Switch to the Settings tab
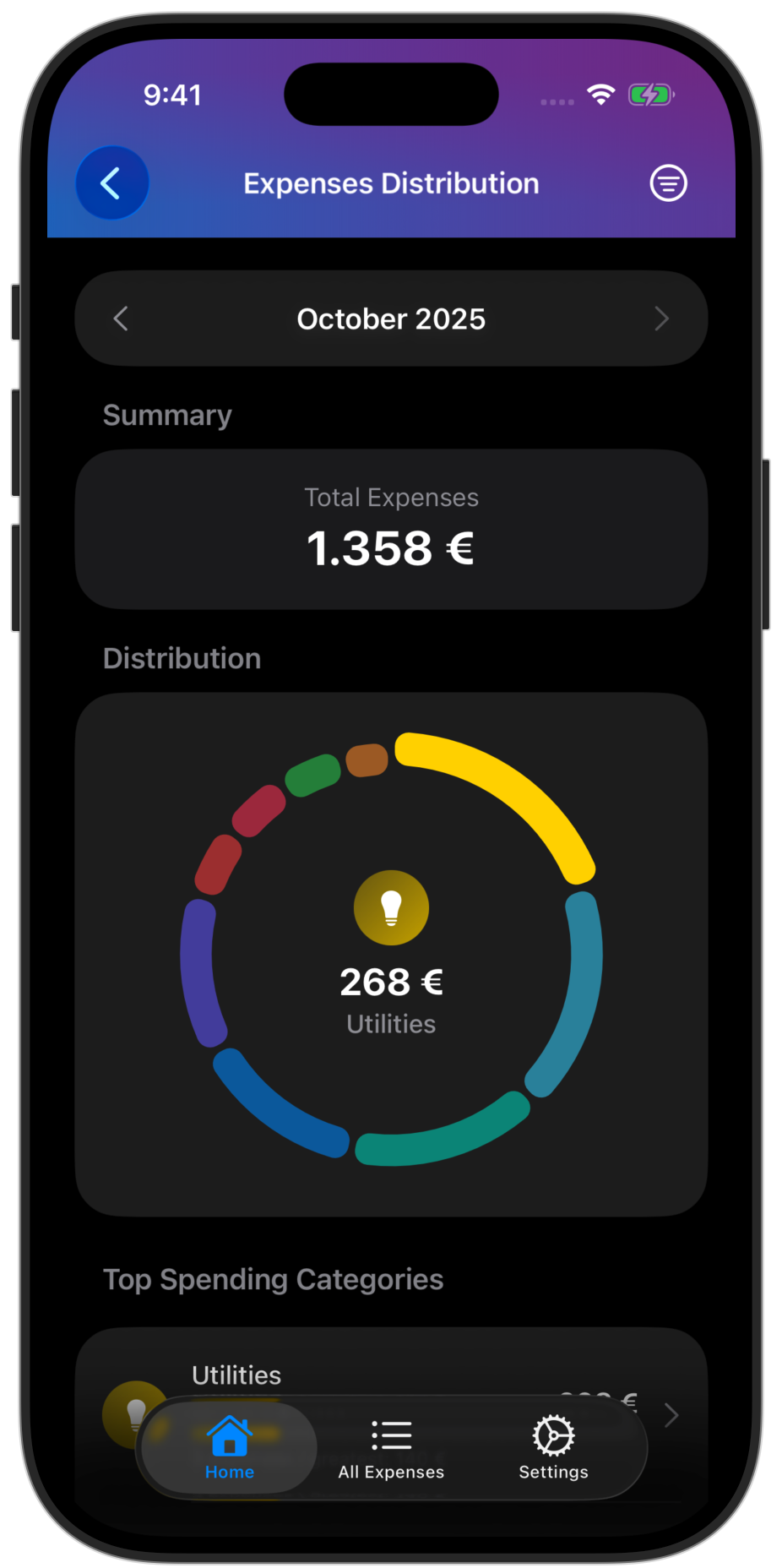The height and width of the screenshot is (1568, 782). (x=553, y=1449)
